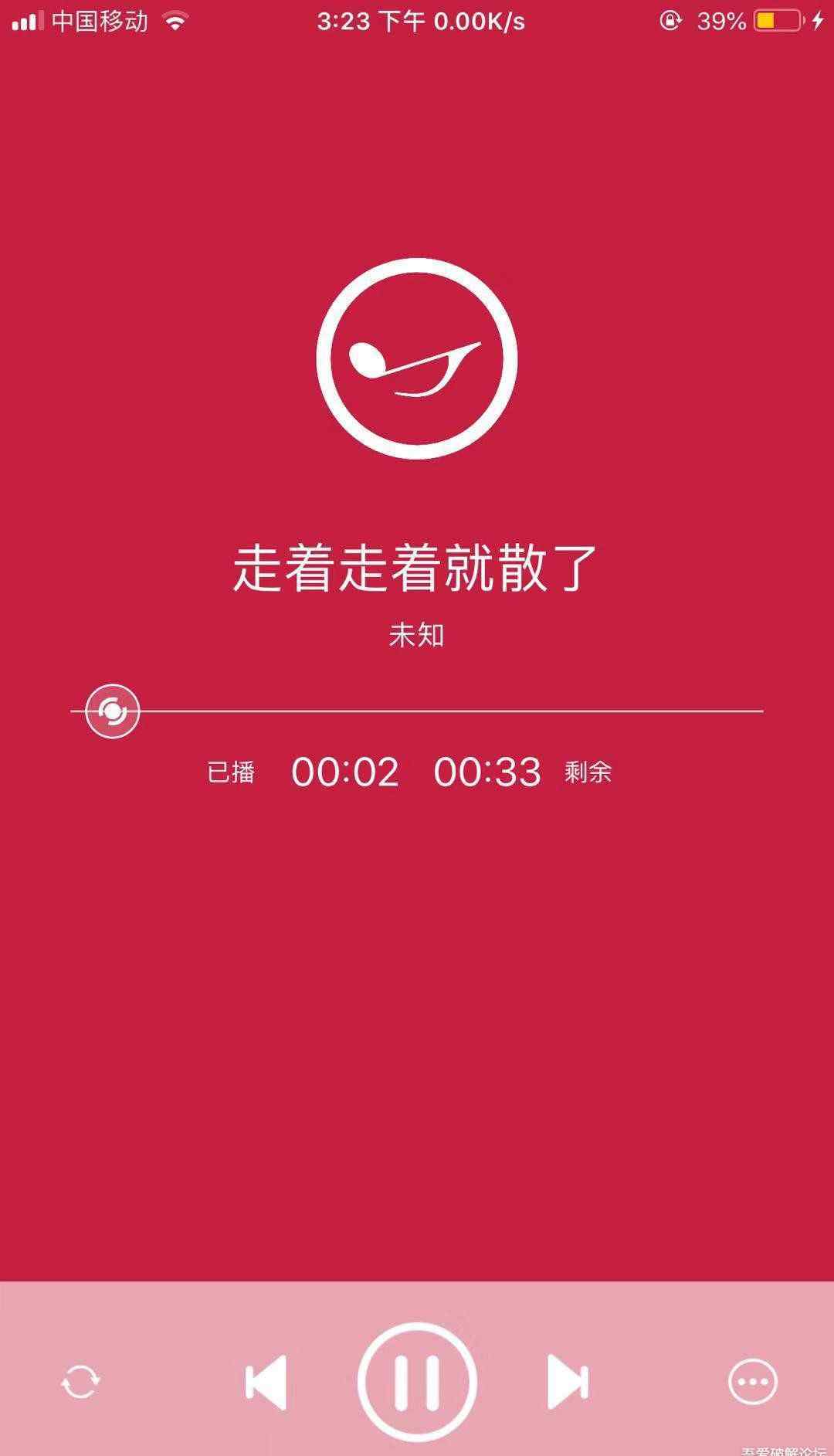Go back to the previous track
Viewport: 834px width, 1456px height.
point(266,1382)
